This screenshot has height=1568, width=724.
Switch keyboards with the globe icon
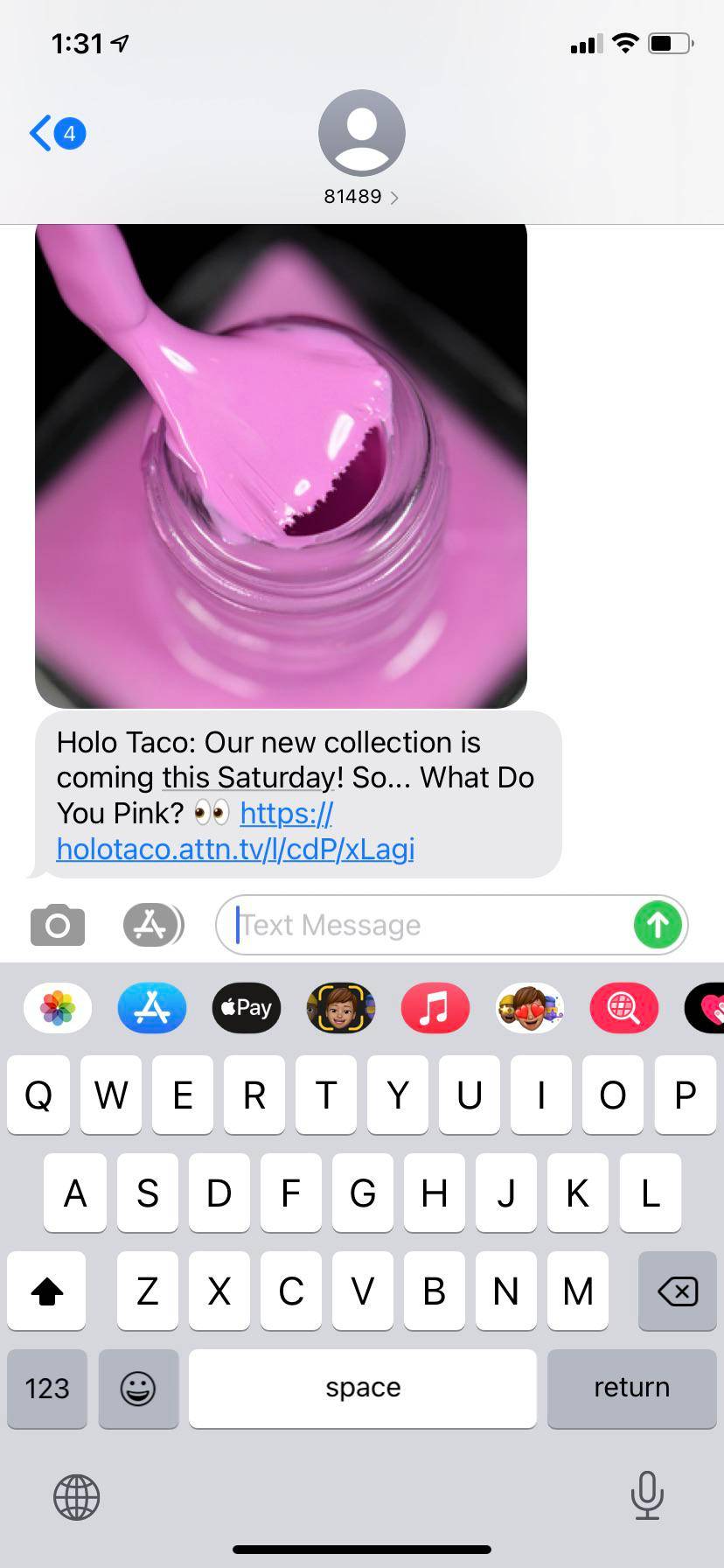click(77, 1496)
